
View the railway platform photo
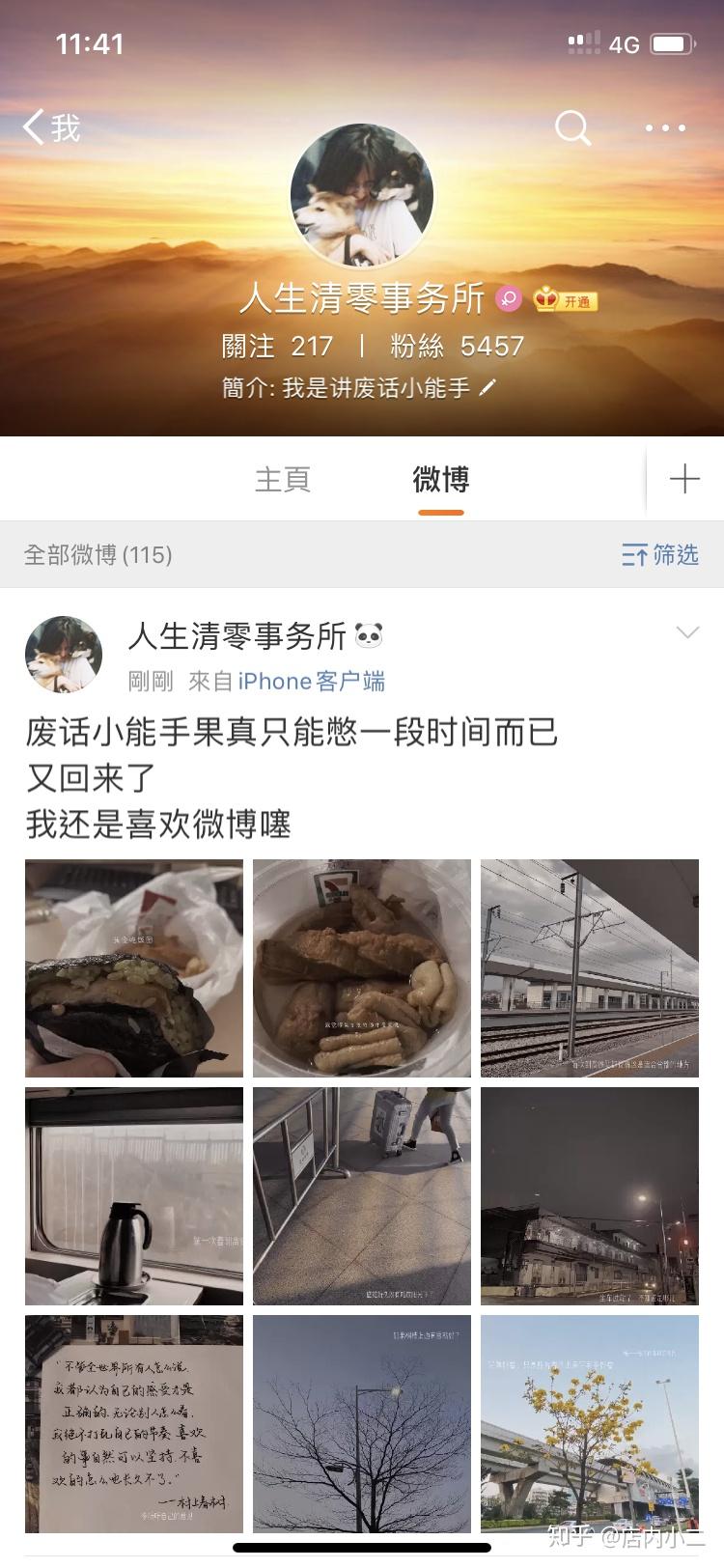tap(590, 968)
